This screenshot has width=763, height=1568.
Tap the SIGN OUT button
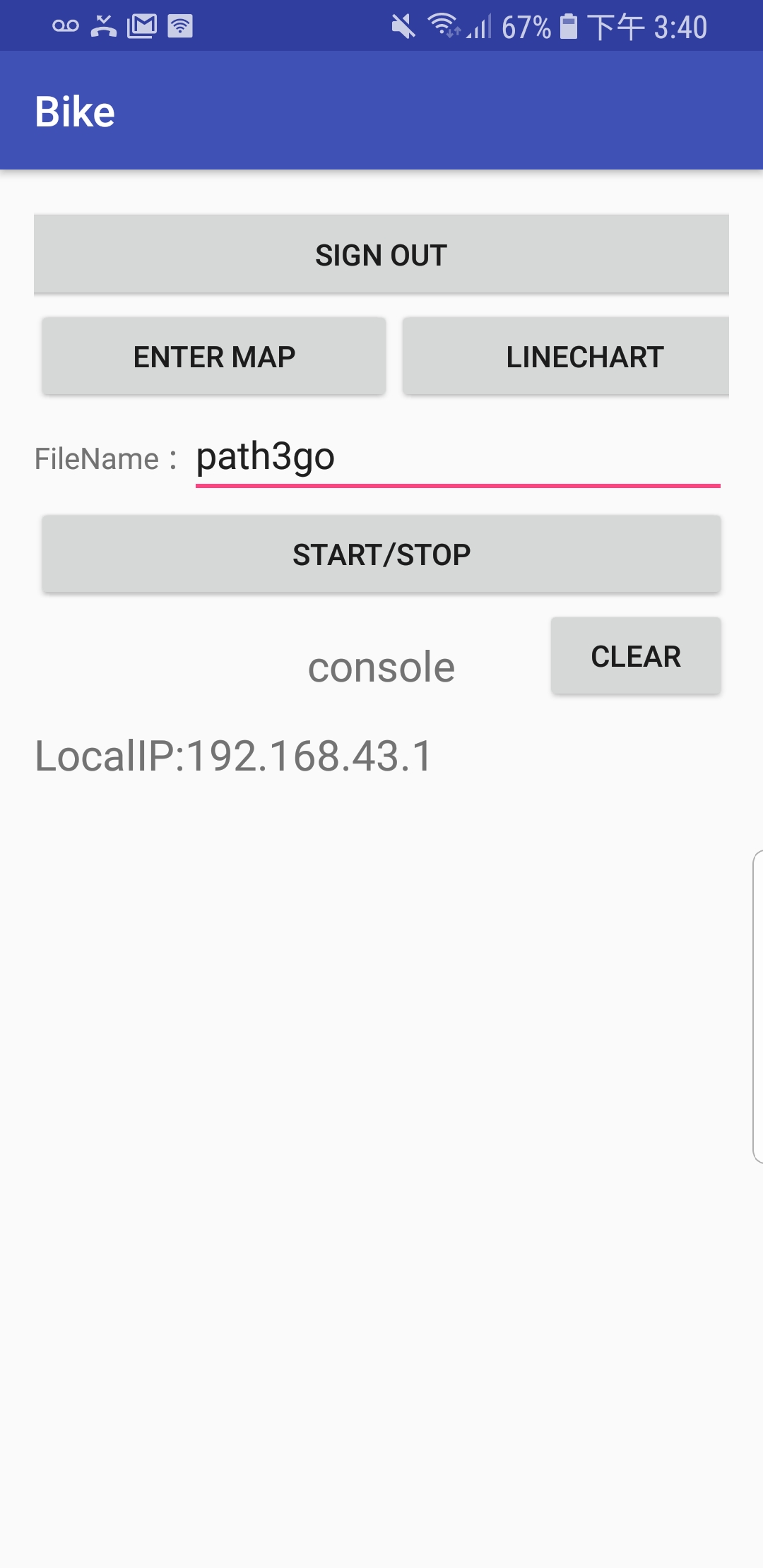(381, 254)
